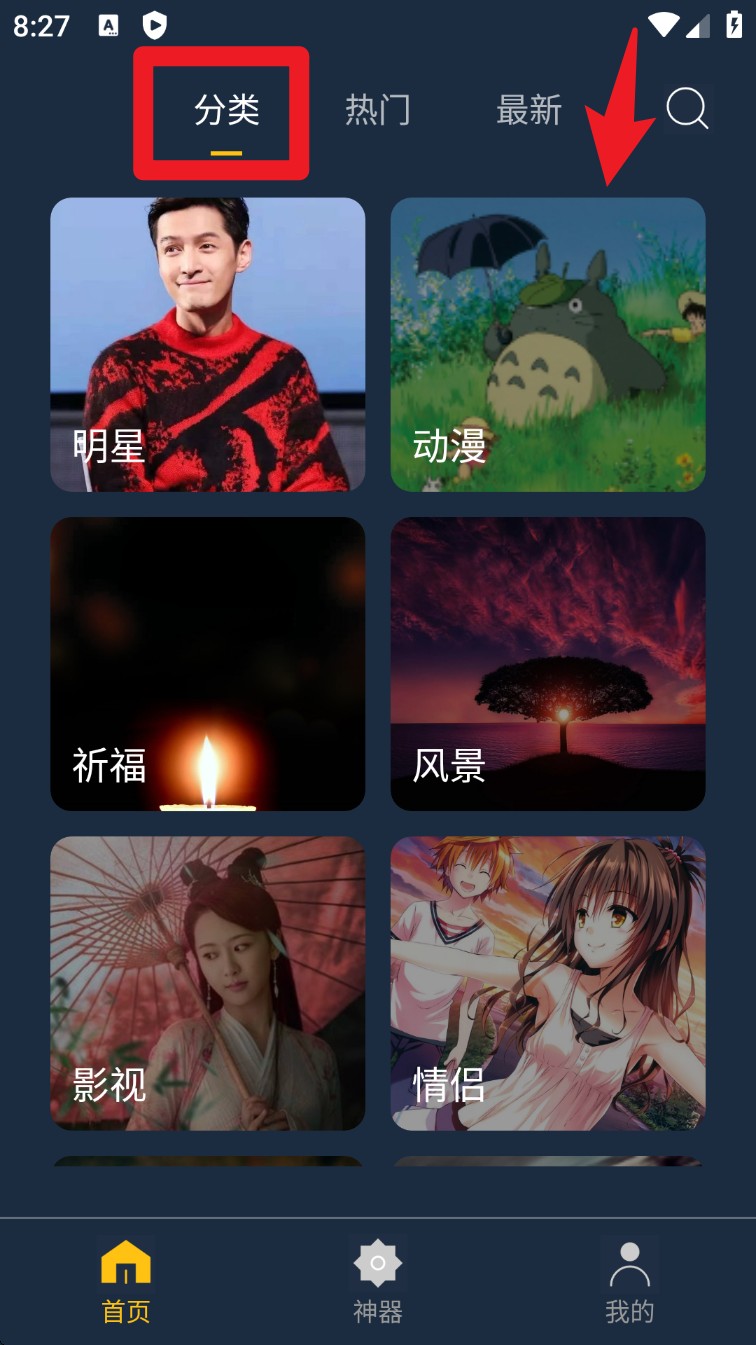
Task: Switch to the 热门 tab
Action: coord(378,110)
